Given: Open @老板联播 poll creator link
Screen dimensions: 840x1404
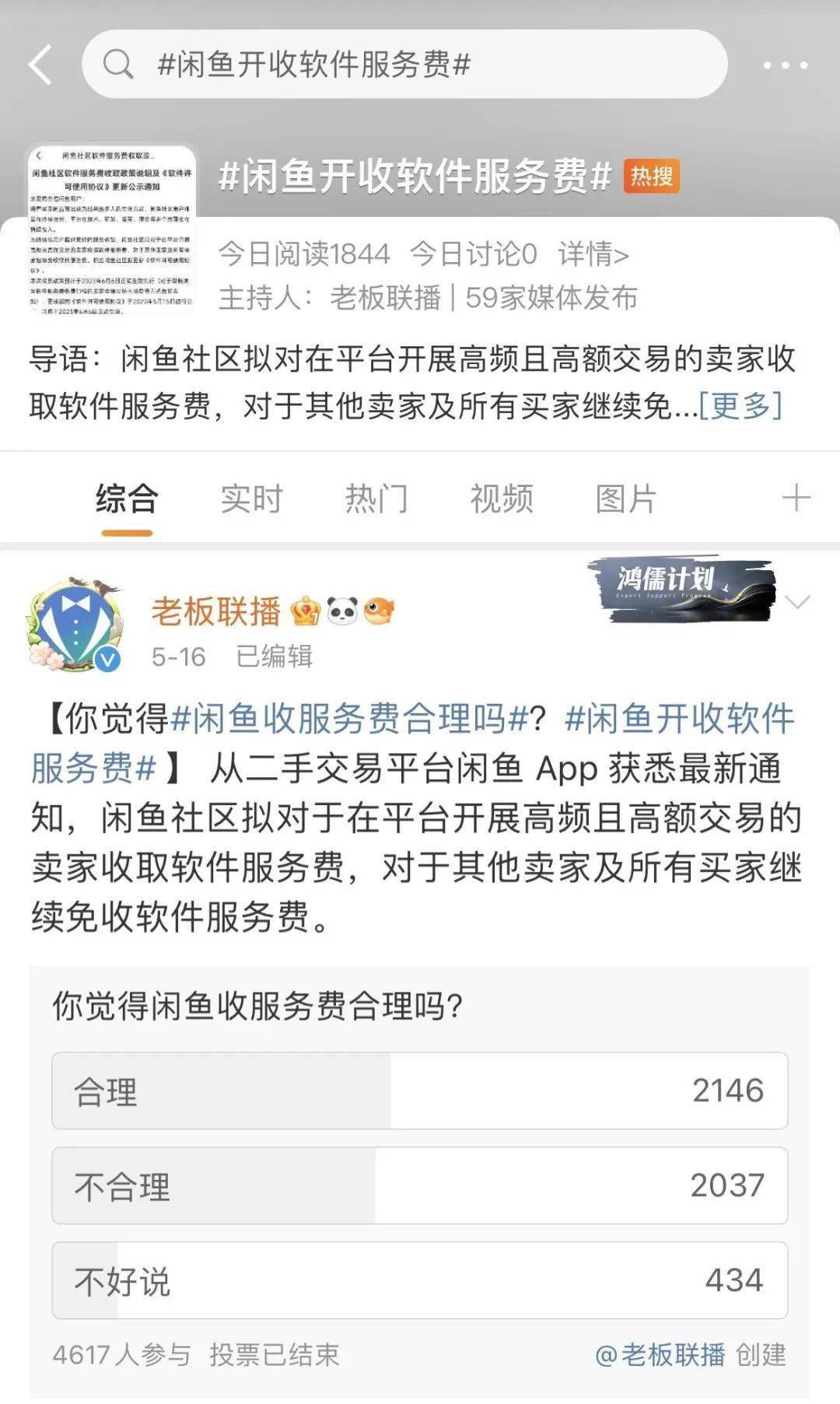Looking at the screenshot, I should point(660,1355).
